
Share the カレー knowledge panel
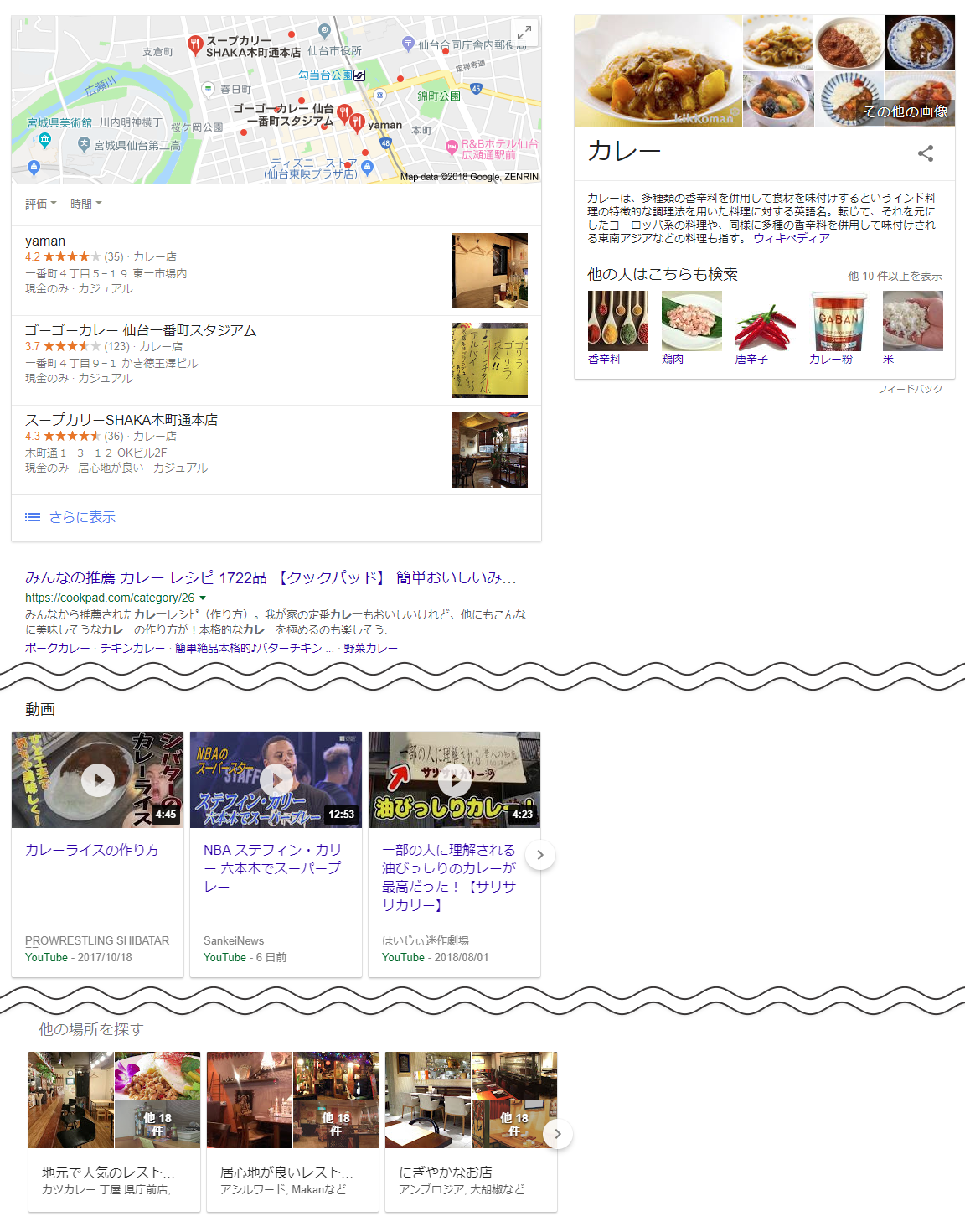point(926,153)
